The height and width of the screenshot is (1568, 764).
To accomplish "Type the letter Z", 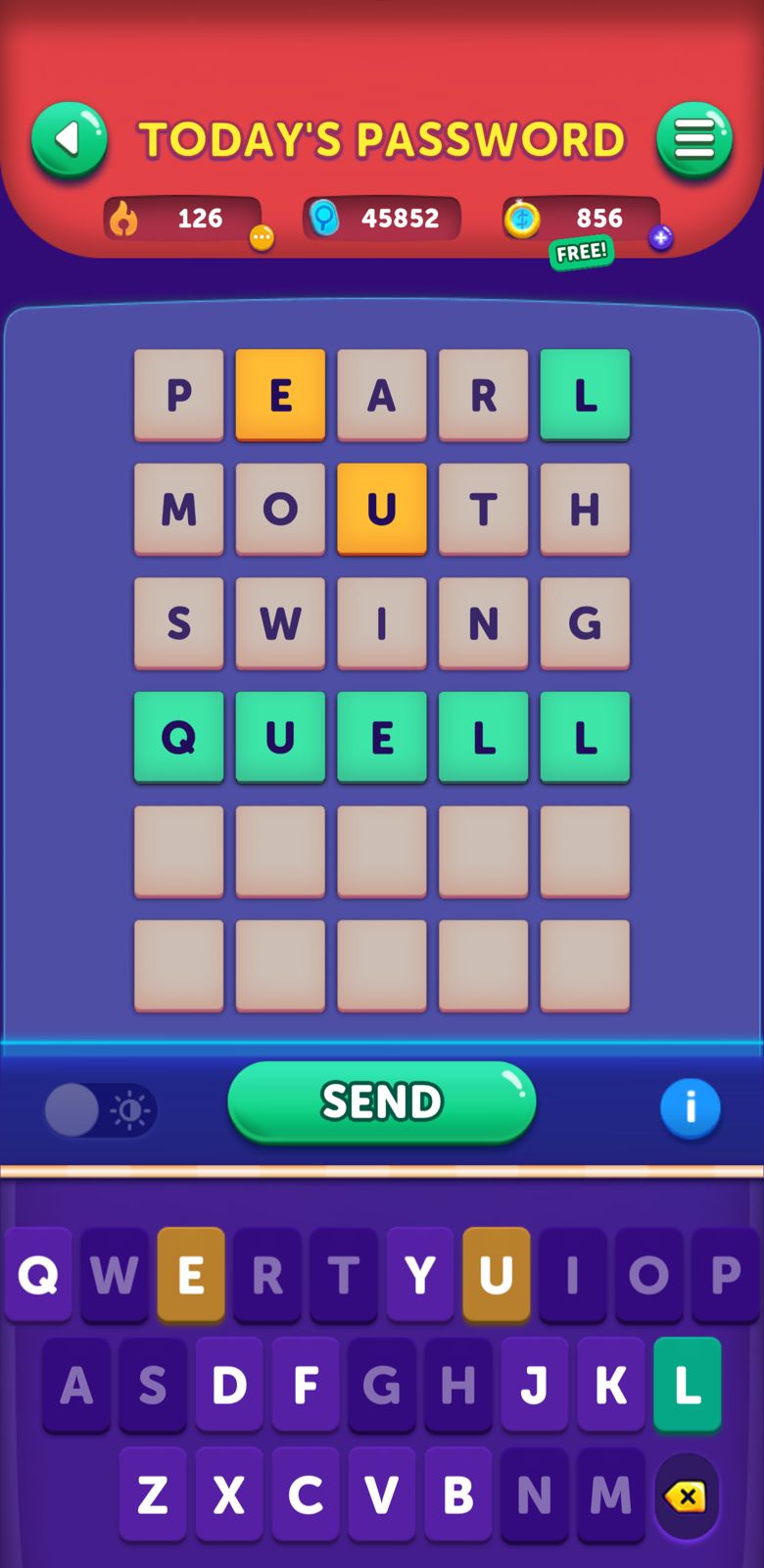I will click(x=153, y=1494).
